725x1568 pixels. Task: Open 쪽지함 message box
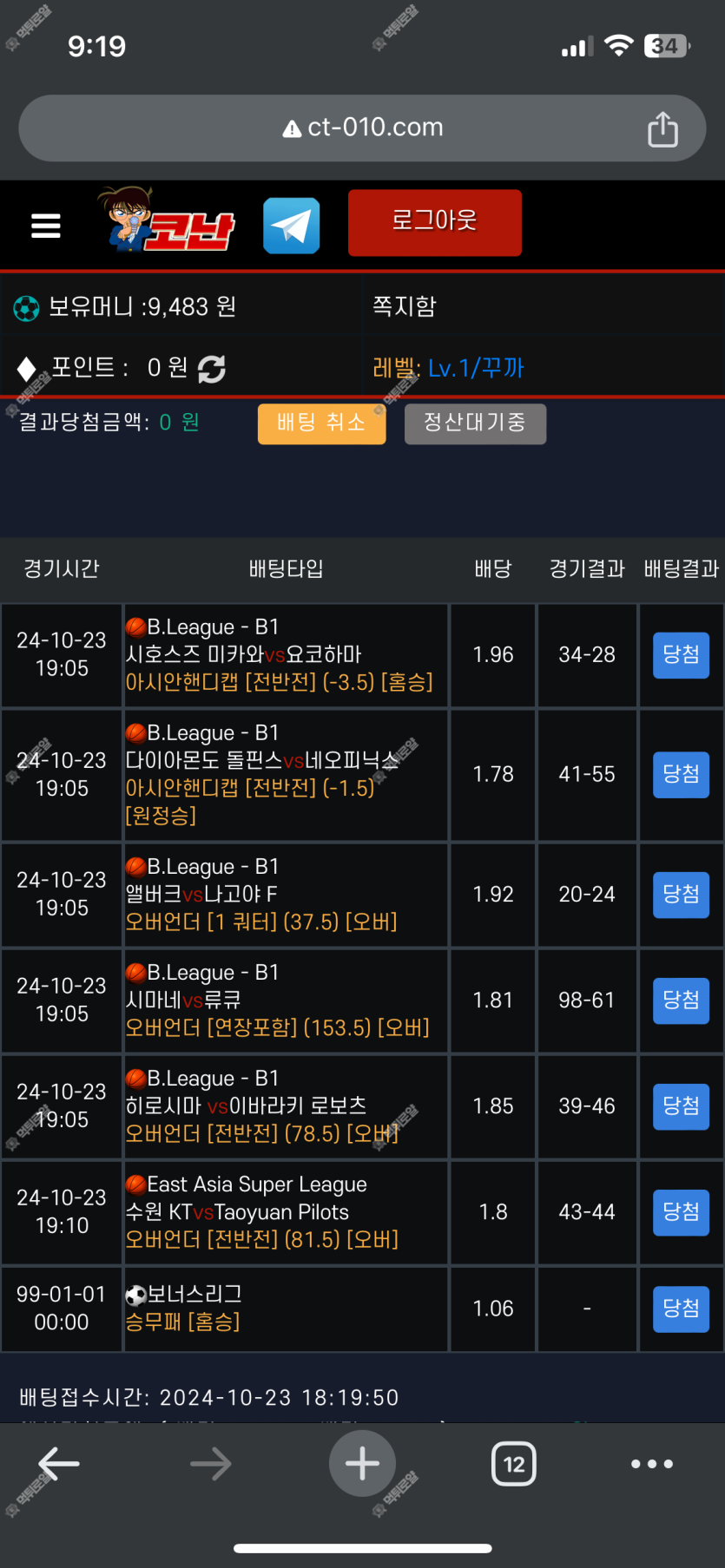pos(405,306)
